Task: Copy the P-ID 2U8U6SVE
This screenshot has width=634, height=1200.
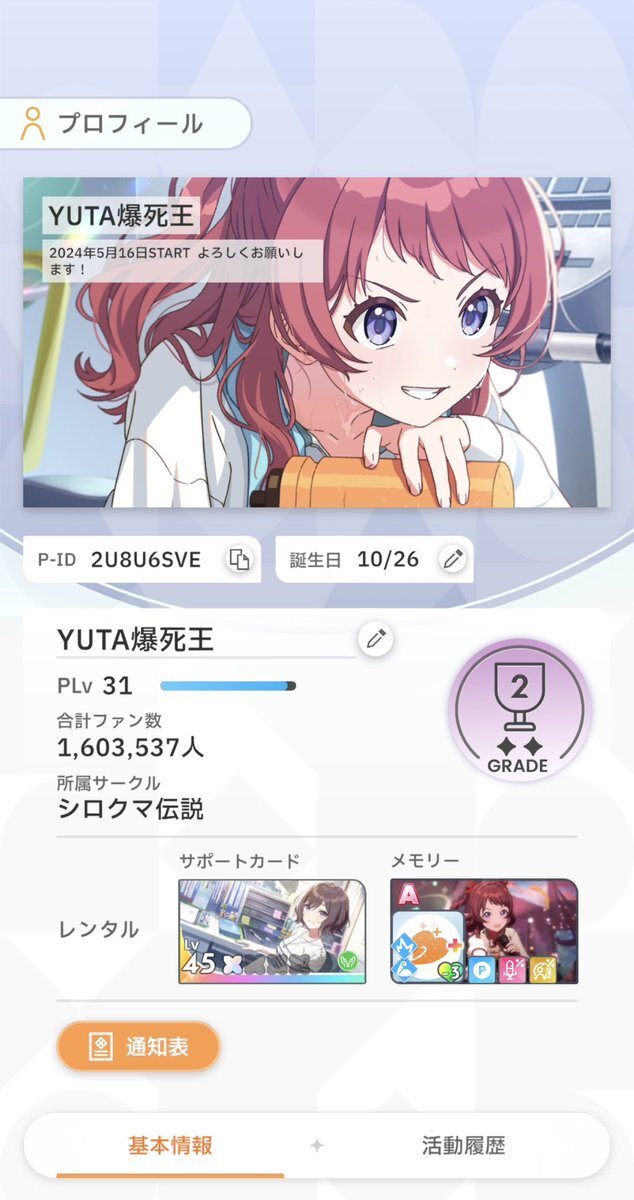Action: click(x=238, y=560)
